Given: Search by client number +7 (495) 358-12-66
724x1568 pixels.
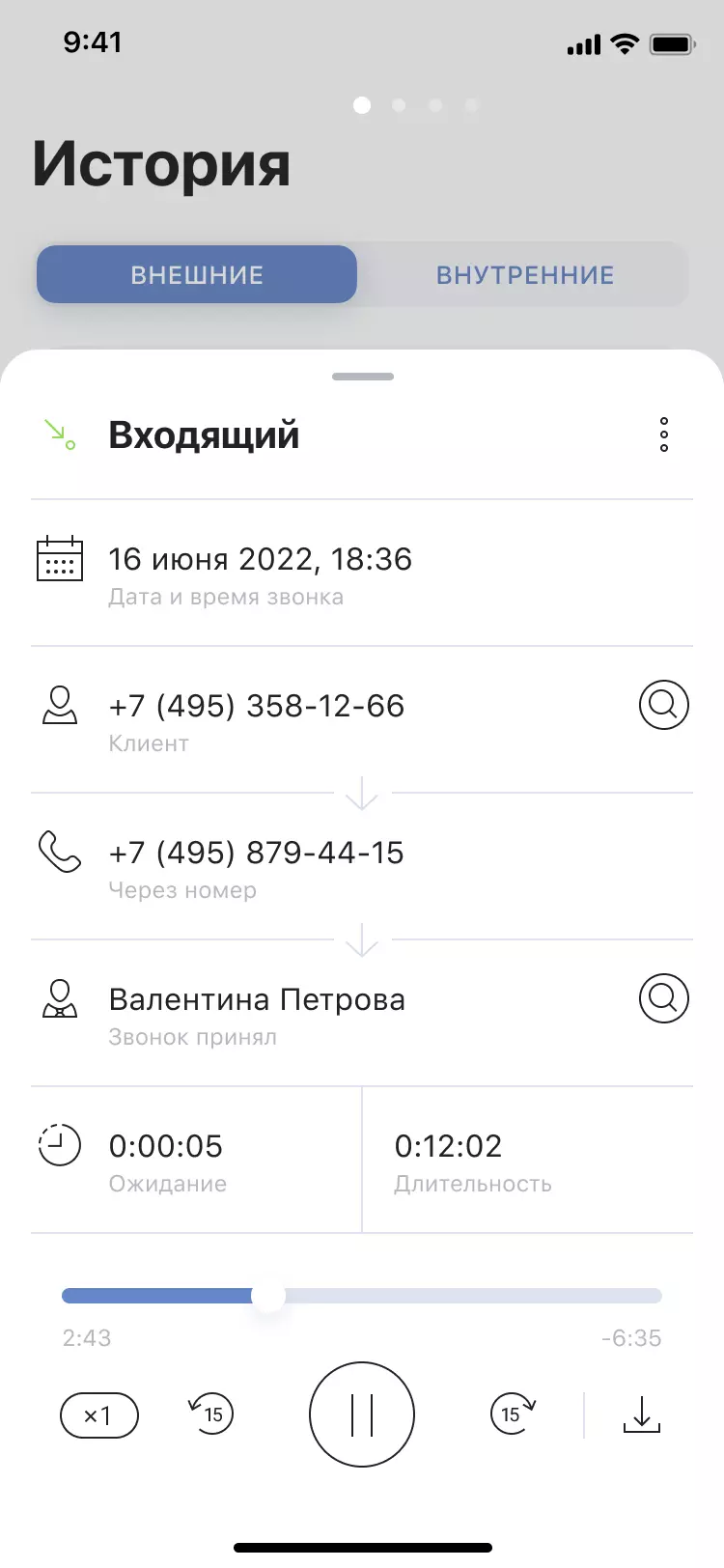Looking at the screenshot, I should pos(664,706).
